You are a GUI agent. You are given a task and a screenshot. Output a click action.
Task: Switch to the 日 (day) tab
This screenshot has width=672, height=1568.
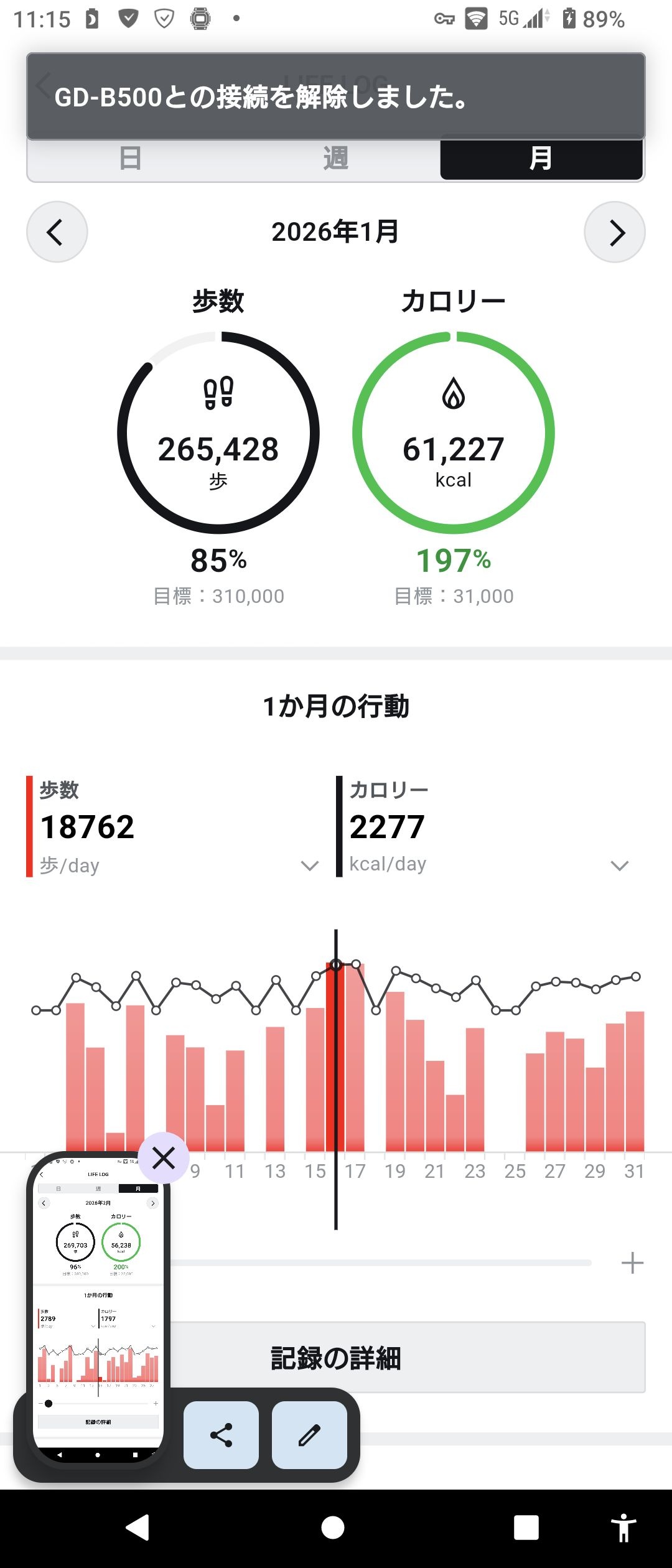point(130,159)
